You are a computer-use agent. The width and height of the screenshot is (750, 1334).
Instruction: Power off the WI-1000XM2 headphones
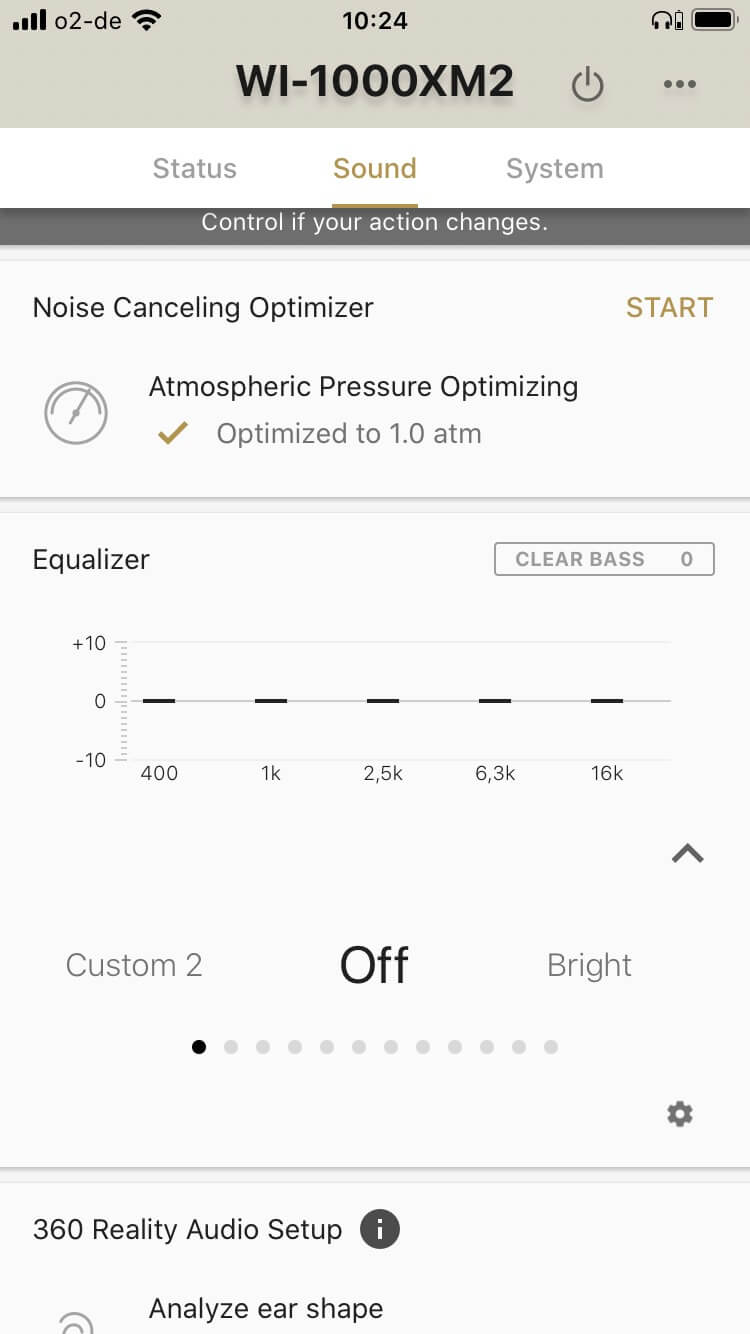pos(587,85)
